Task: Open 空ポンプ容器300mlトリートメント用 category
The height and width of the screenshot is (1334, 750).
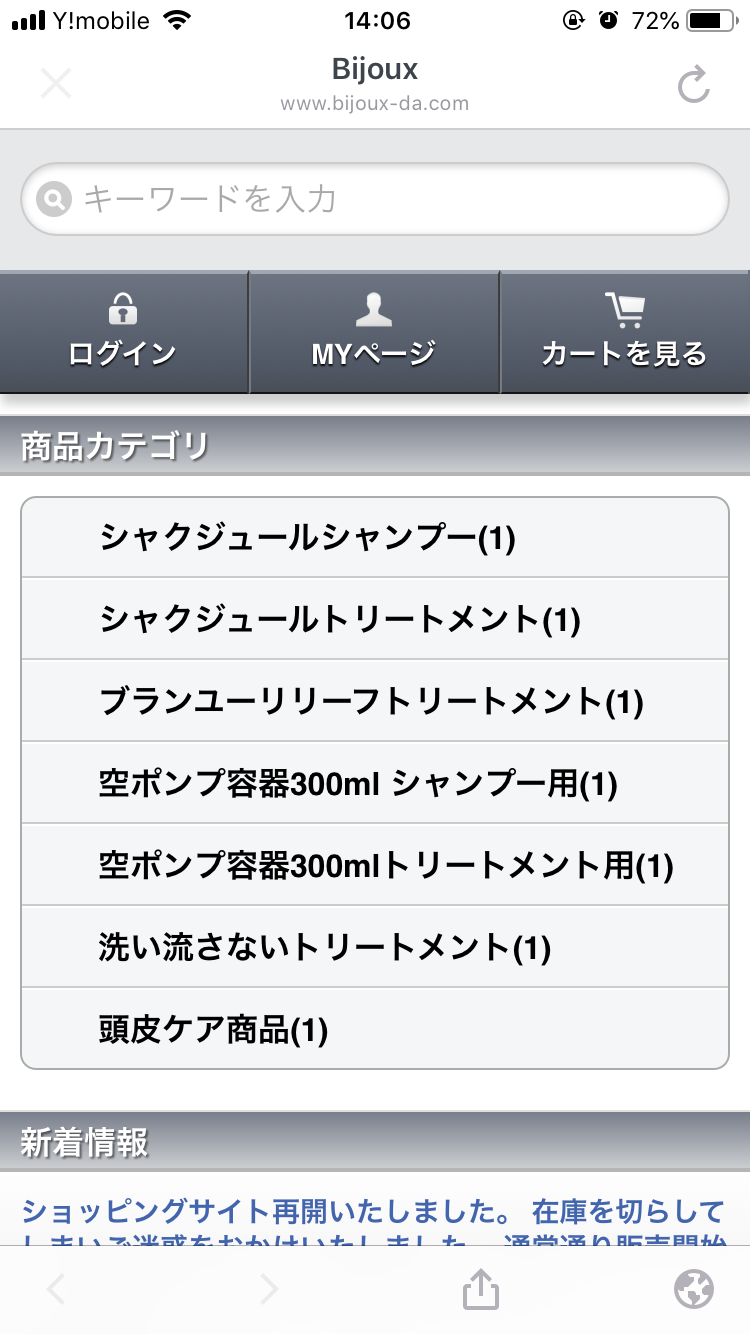Action: tap(375, 865)
